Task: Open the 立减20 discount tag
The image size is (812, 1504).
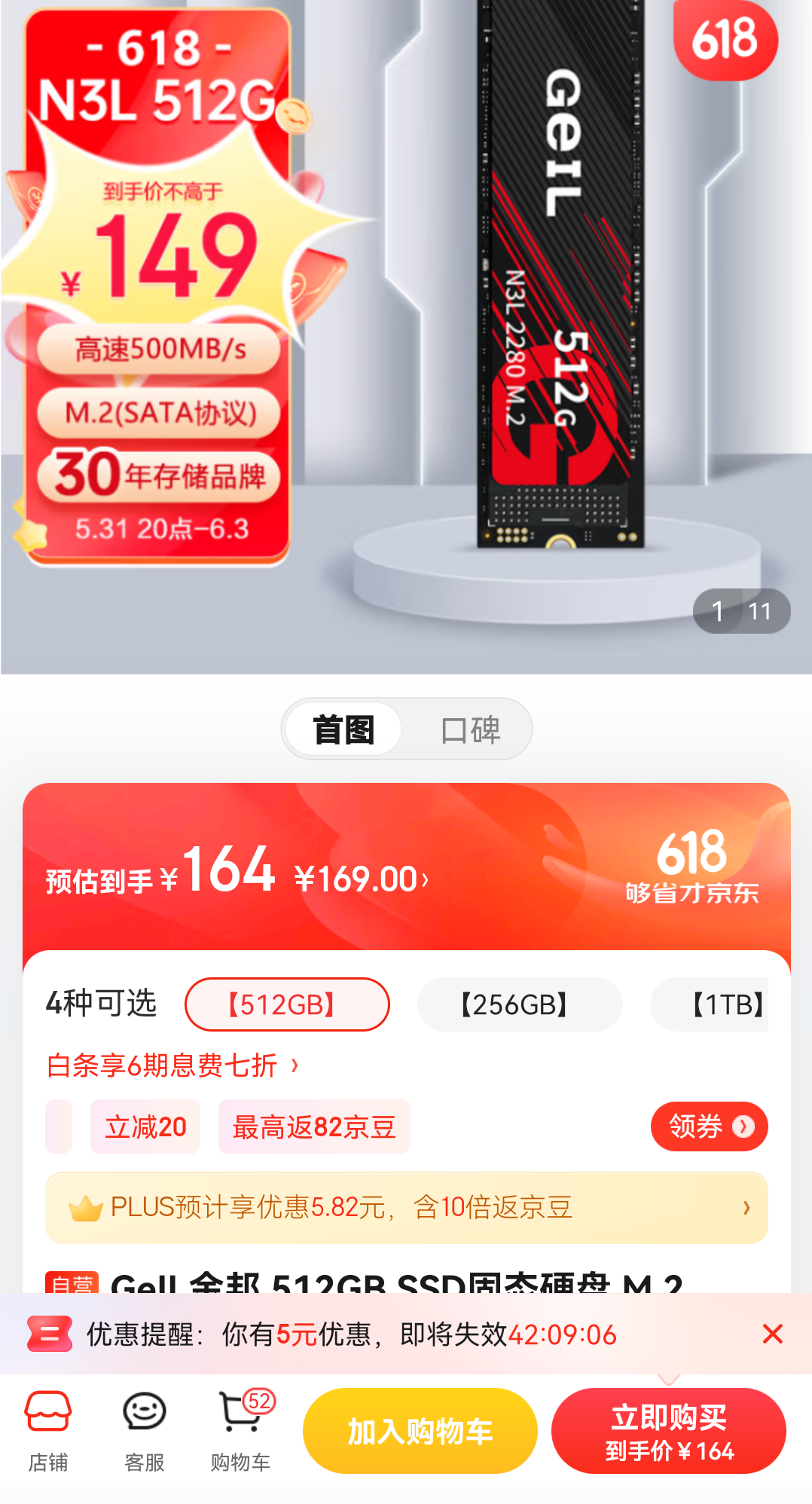Action: (145, 1126)
